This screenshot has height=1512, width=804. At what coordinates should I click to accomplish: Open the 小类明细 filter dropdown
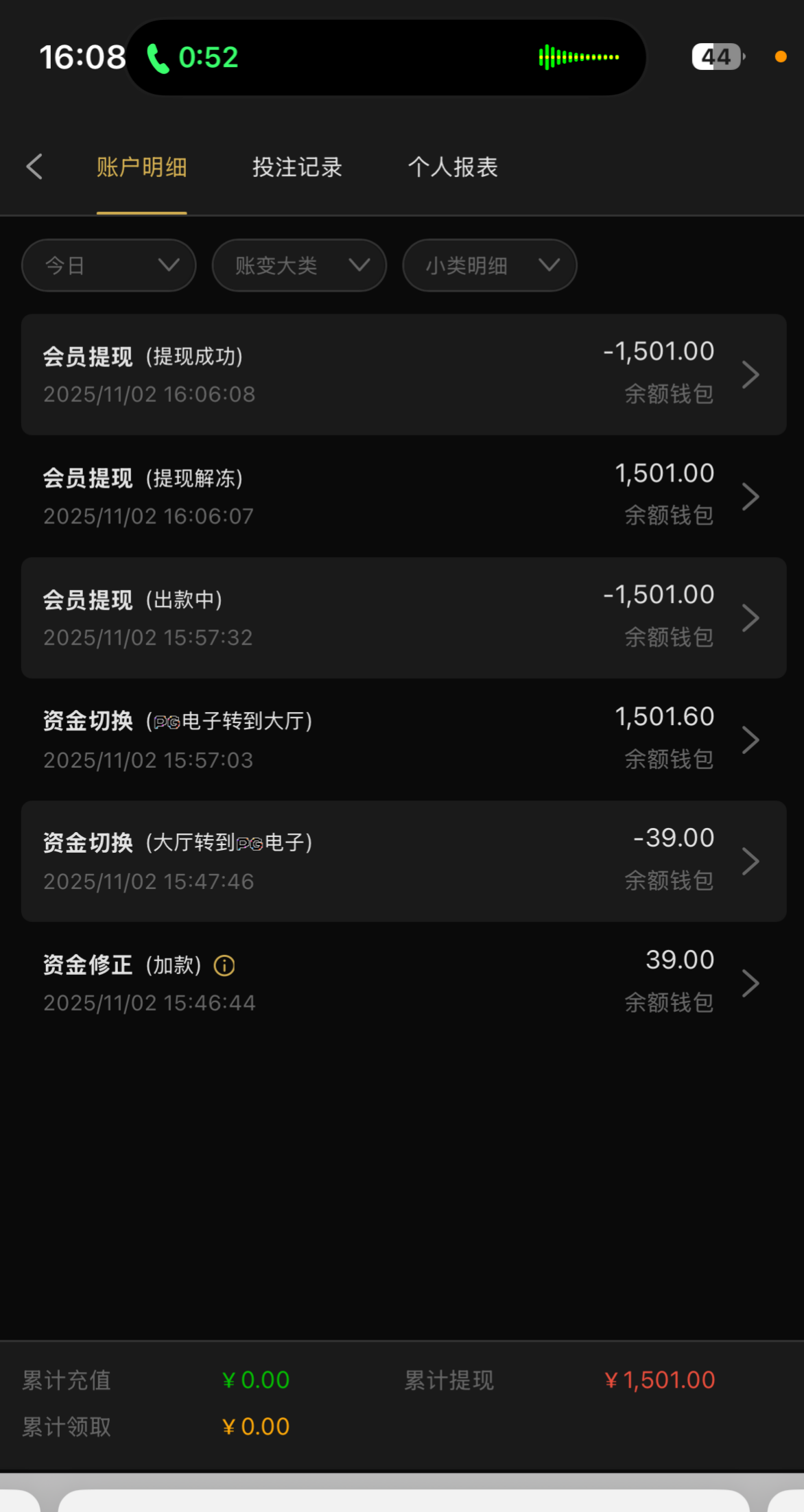pyautogui.click(x=489, y=265)
